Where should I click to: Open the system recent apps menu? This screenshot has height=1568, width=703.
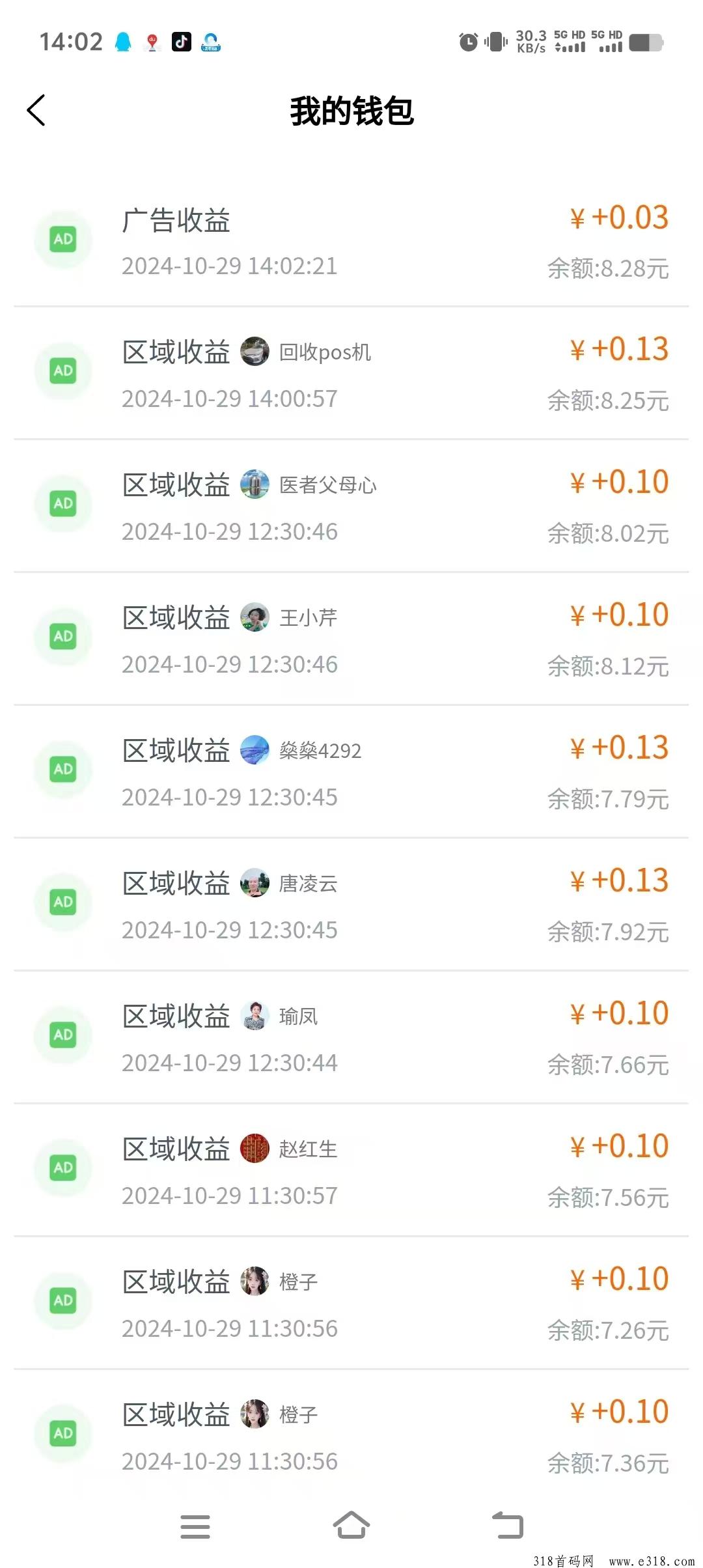(195, 1526)
